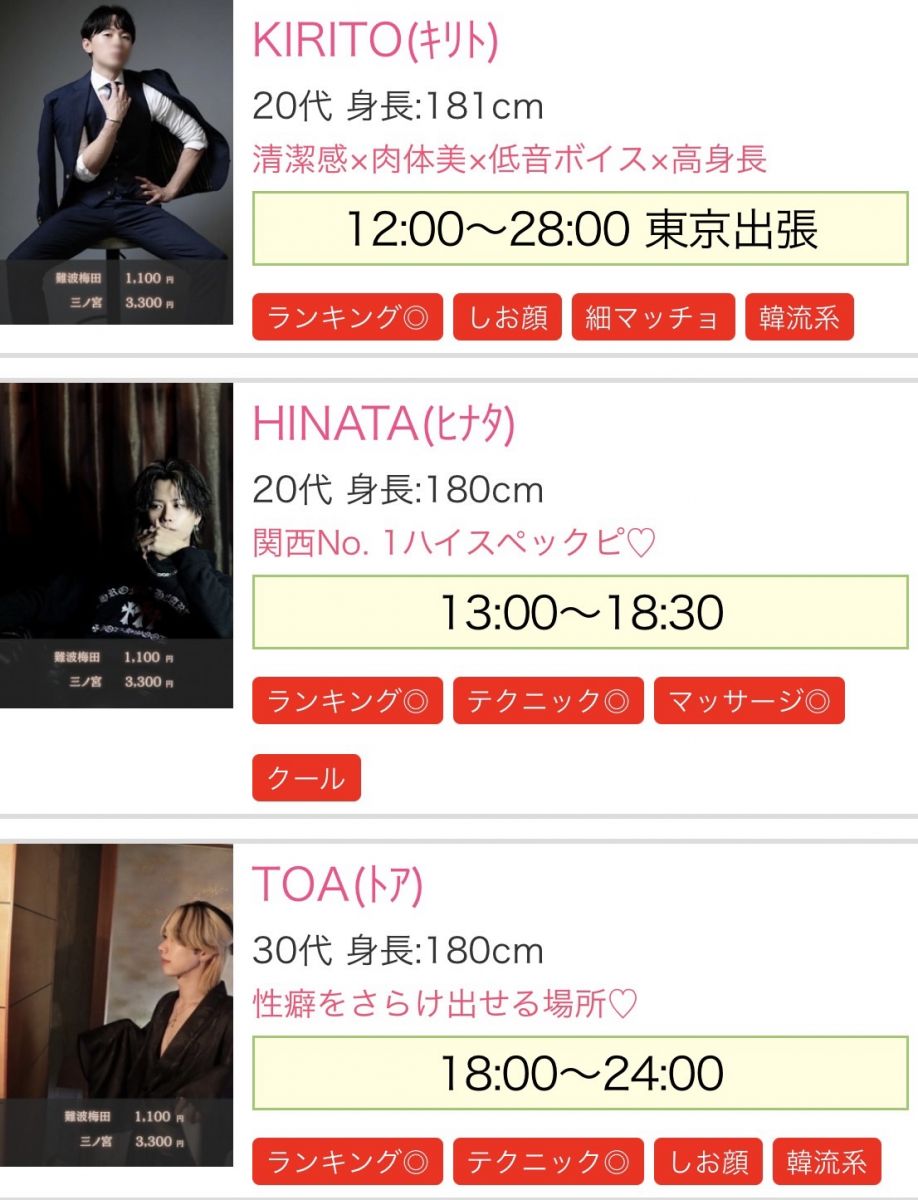The image size is (918, 1200).
Task: Tap the テクニック◎ tag under TOA
Action: [548, 1161]
